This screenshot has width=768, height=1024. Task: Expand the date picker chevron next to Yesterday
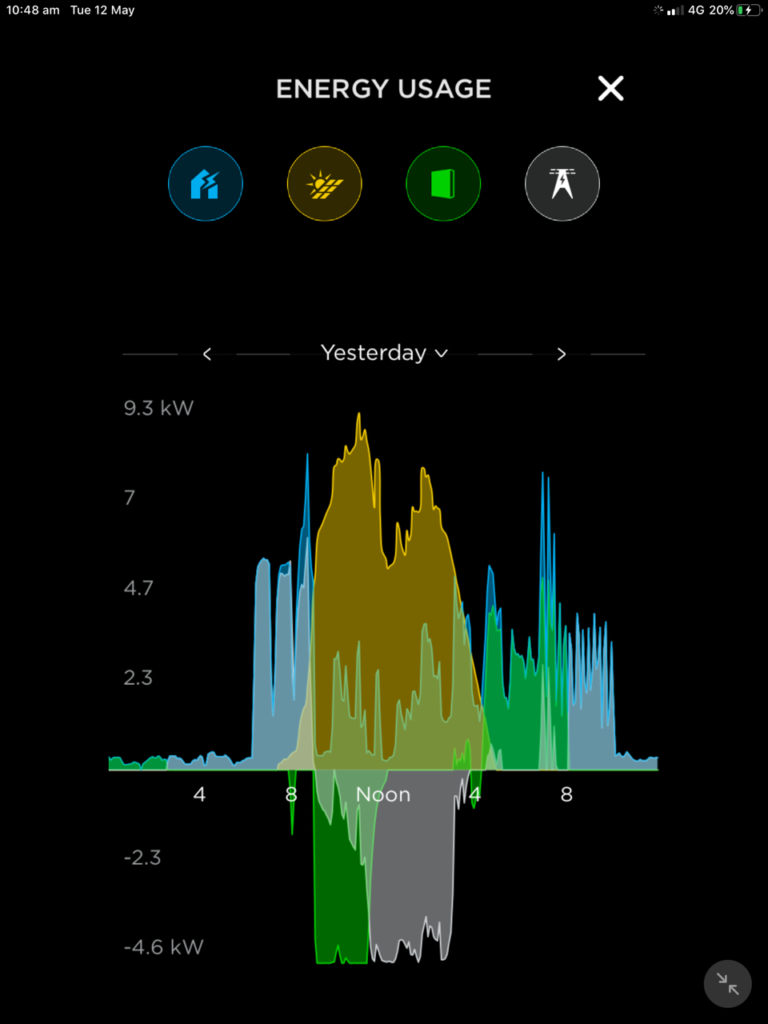441,354
